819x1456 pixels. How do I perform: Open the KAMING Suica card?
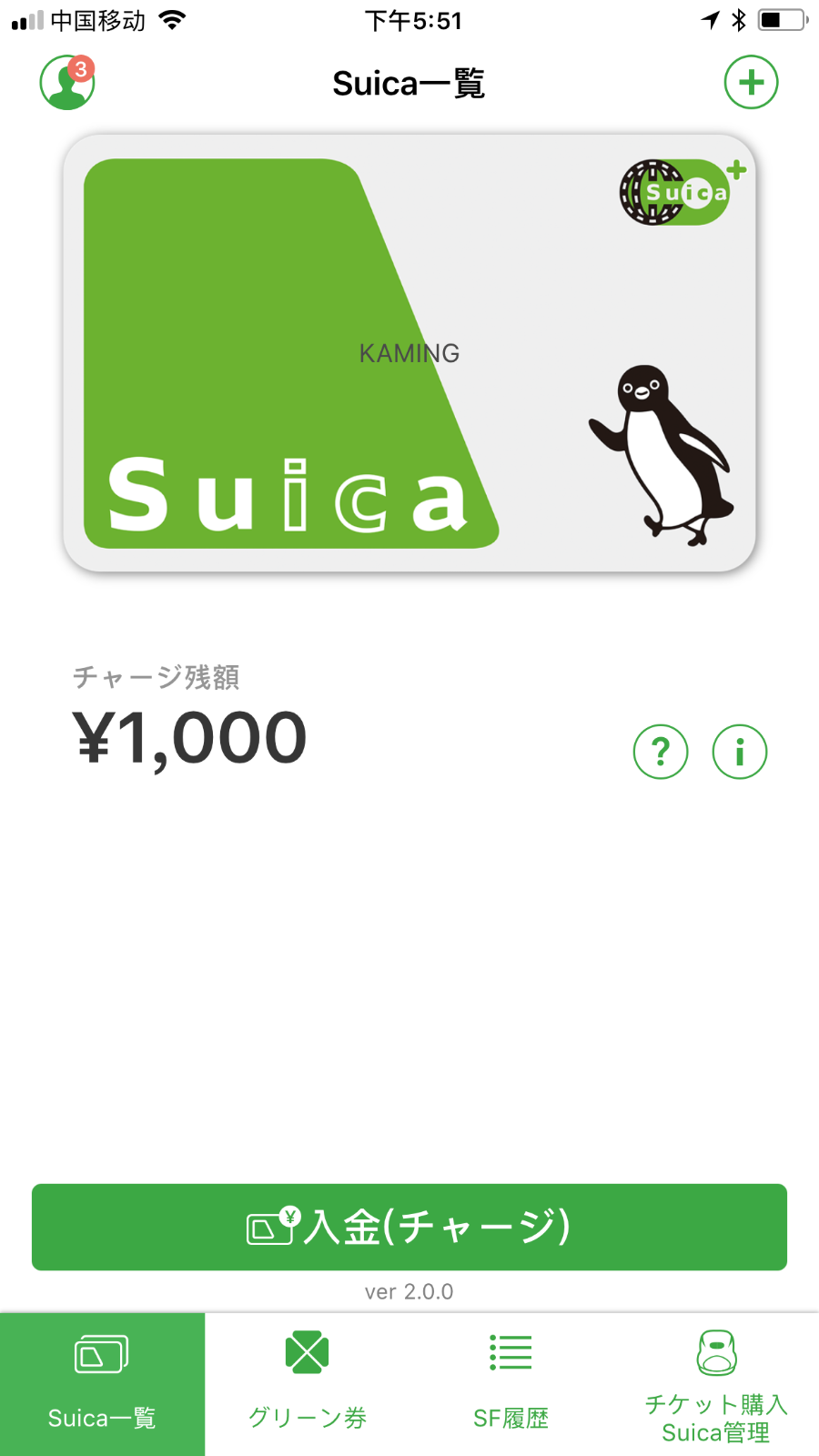click(x=409, y=353)
